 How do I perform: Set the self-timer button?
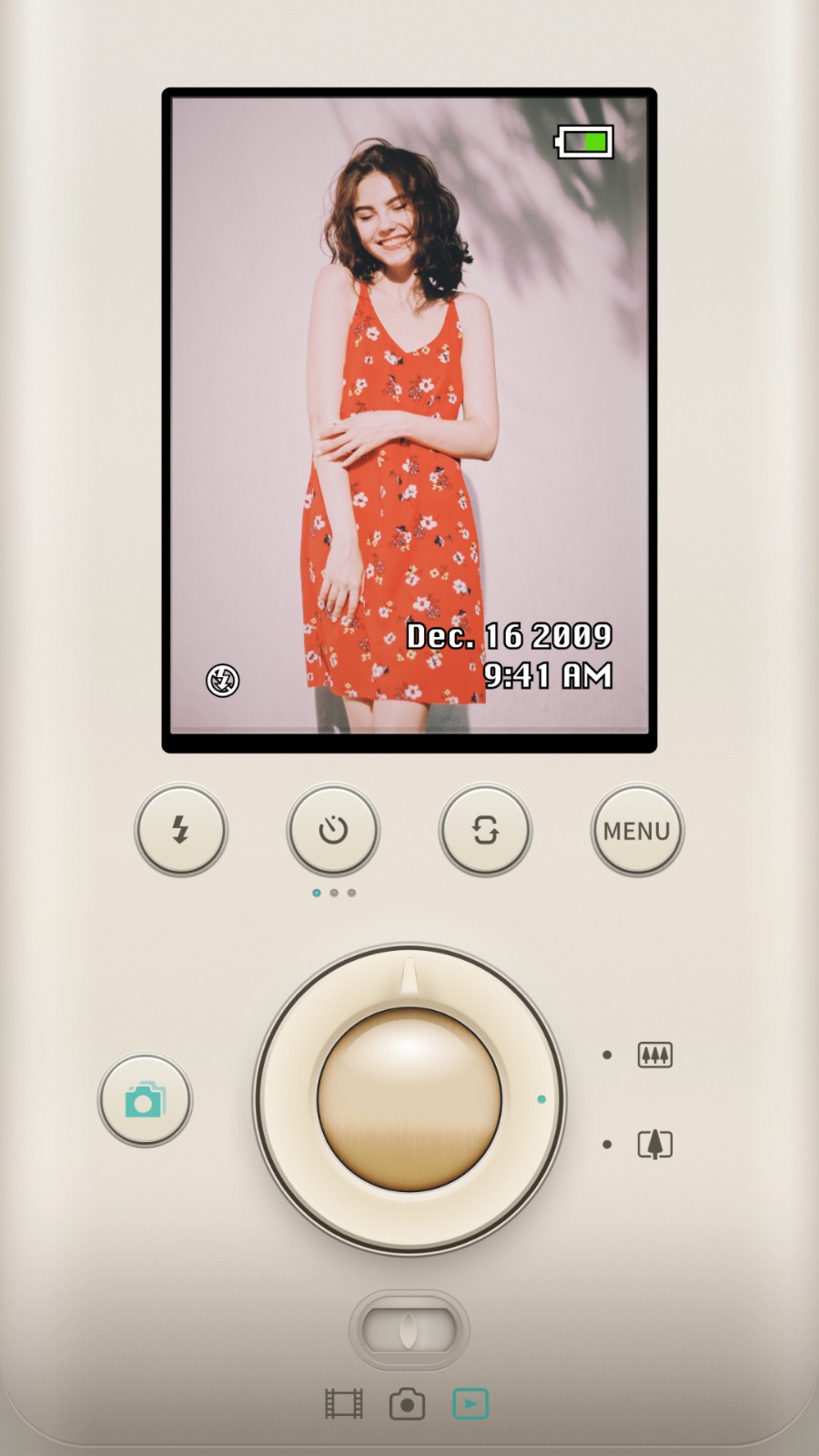point(333,830)
